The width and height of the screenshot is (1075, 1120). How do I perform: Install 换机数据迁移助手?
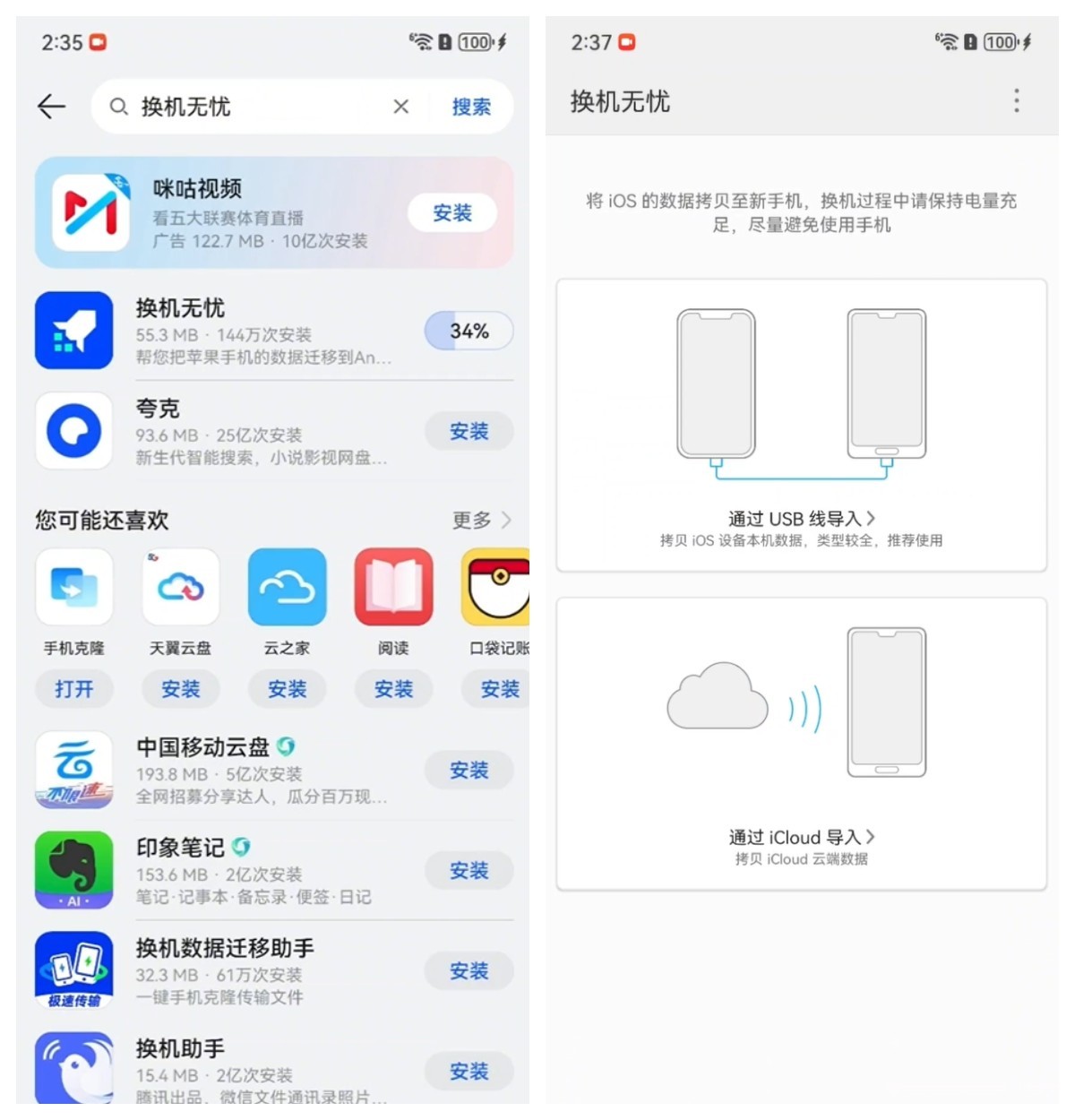469,971
